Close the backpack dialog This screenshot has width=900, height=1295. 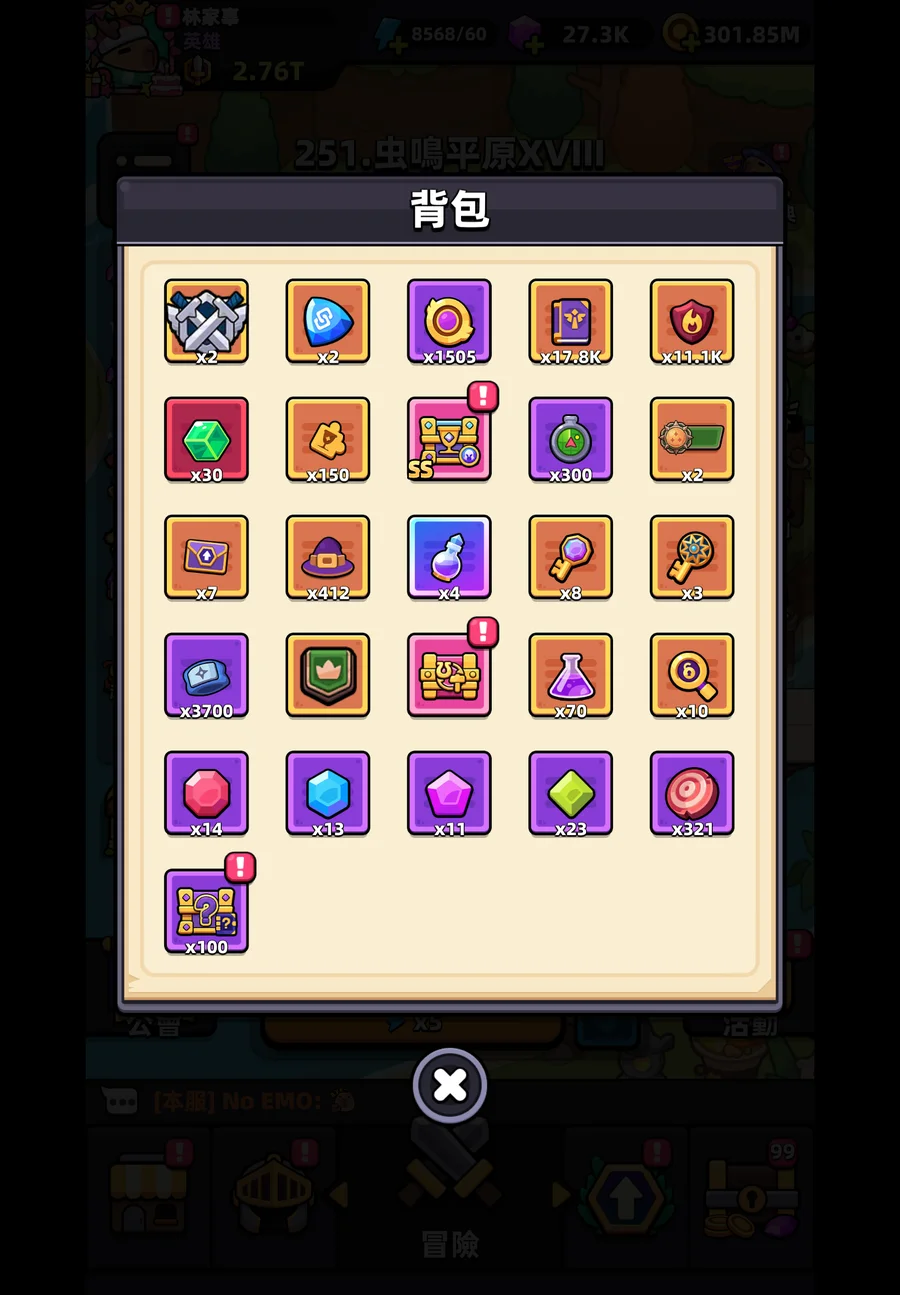point(450,1085)
